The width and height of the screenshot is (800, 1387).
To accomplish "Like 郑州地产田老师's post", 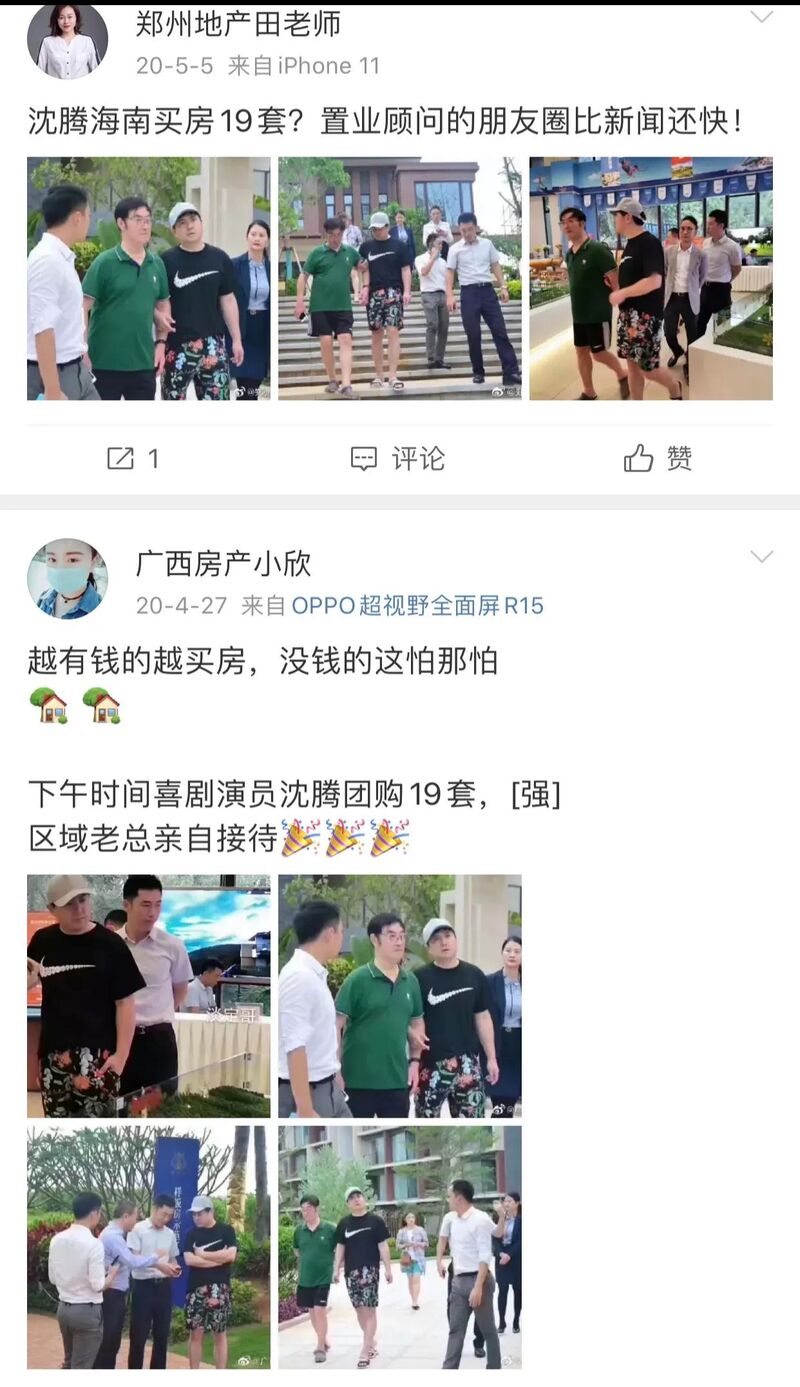I will click(x=658, y=459).
